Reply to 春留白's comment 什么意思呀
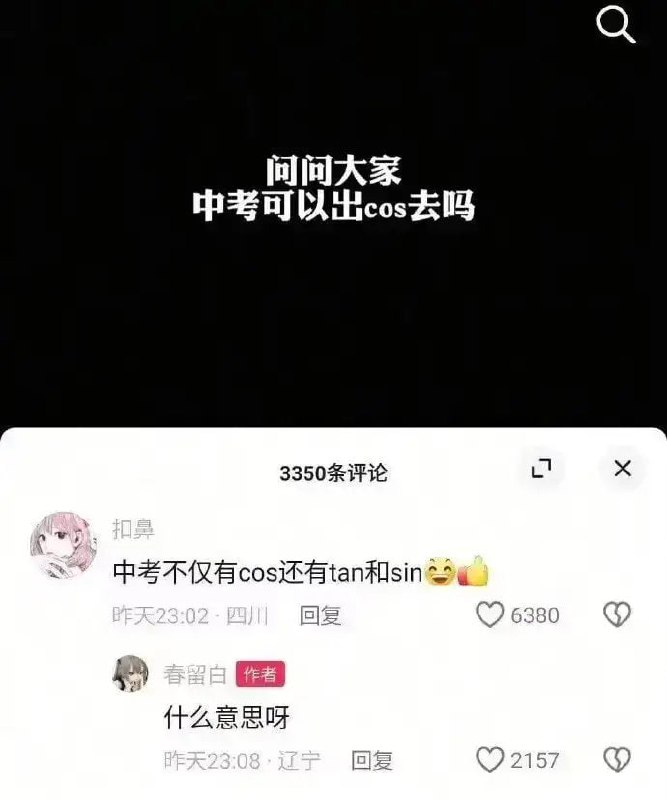 click(371, 761)
